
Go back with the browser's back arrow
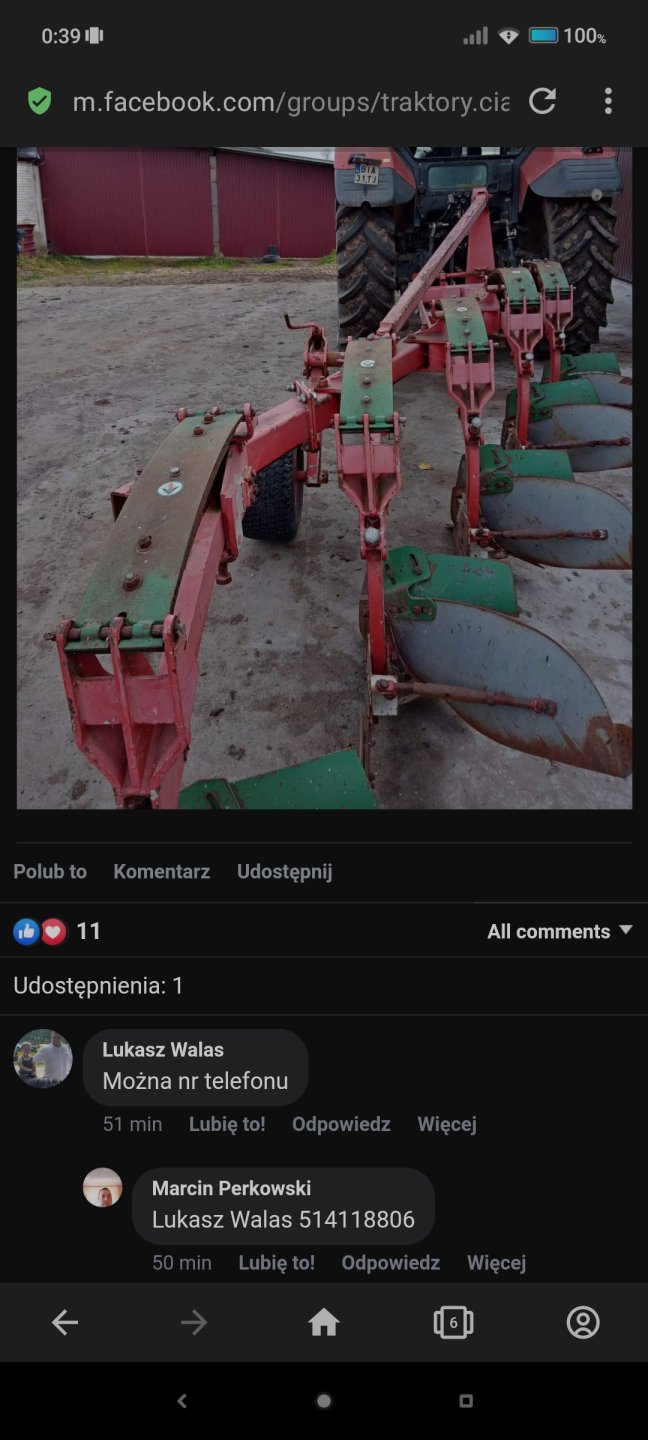(x=65, y=1323)
